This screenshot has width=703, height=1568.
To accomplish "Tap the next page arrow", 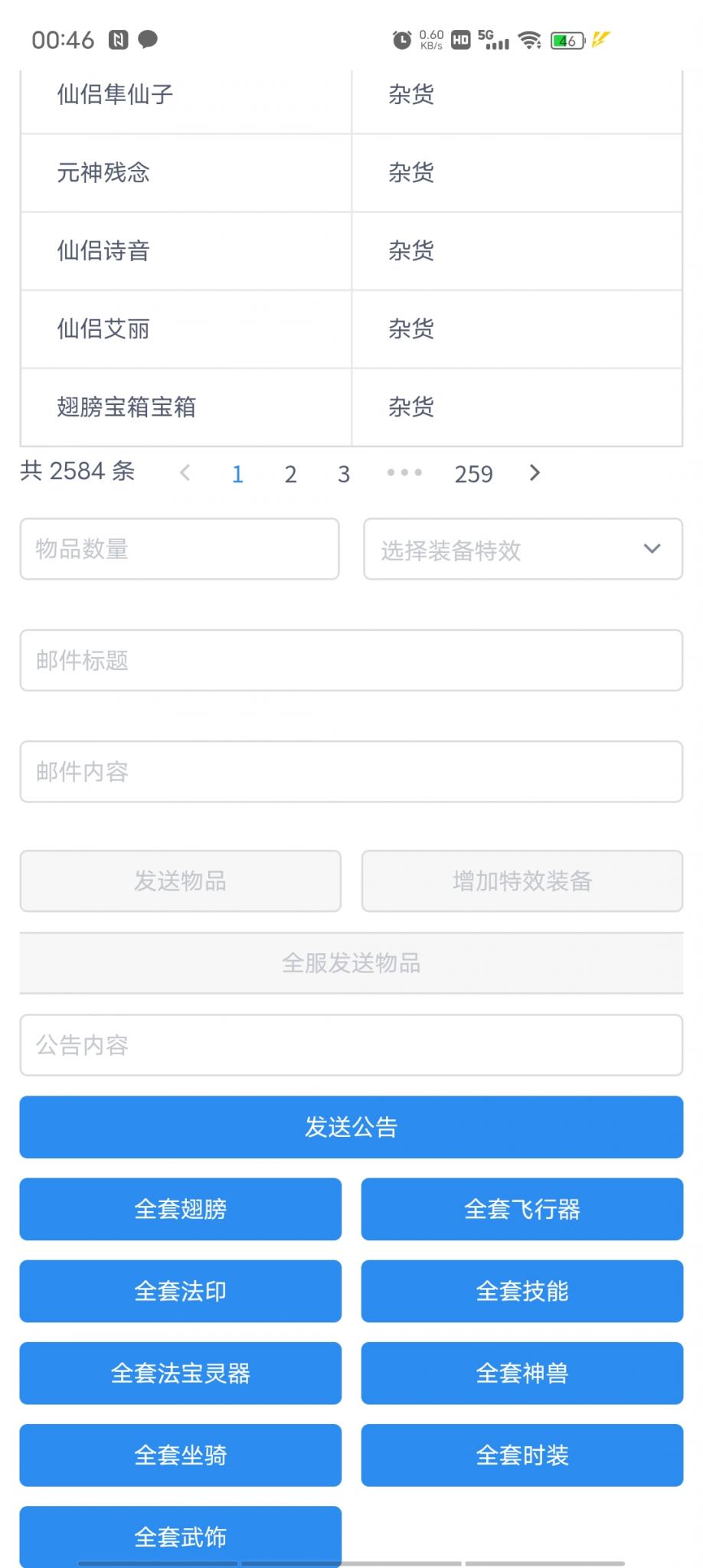I will coord(534,473).
